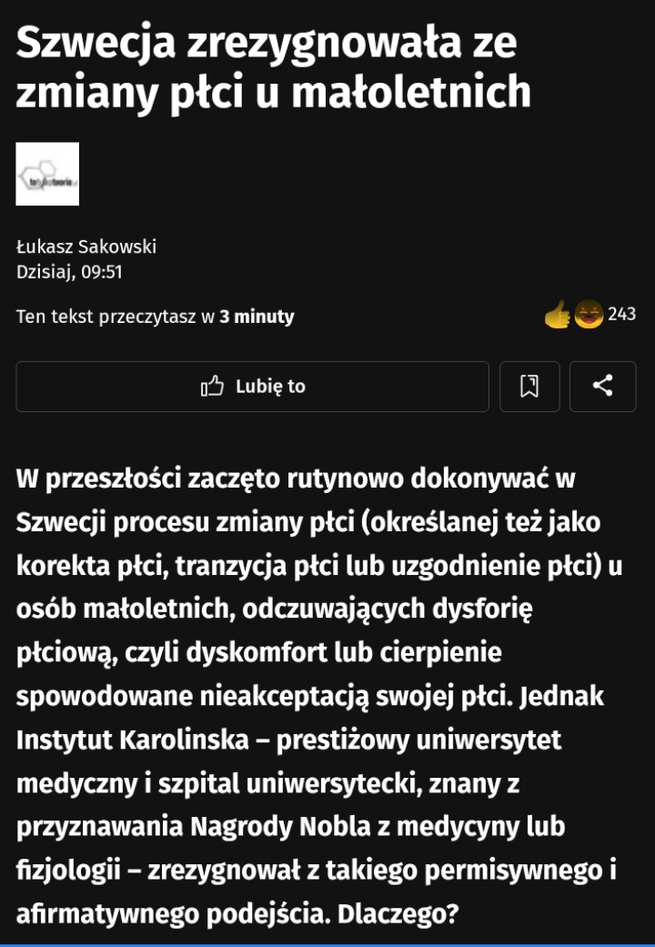
Task: Share this article
Action: click(602, 386)
